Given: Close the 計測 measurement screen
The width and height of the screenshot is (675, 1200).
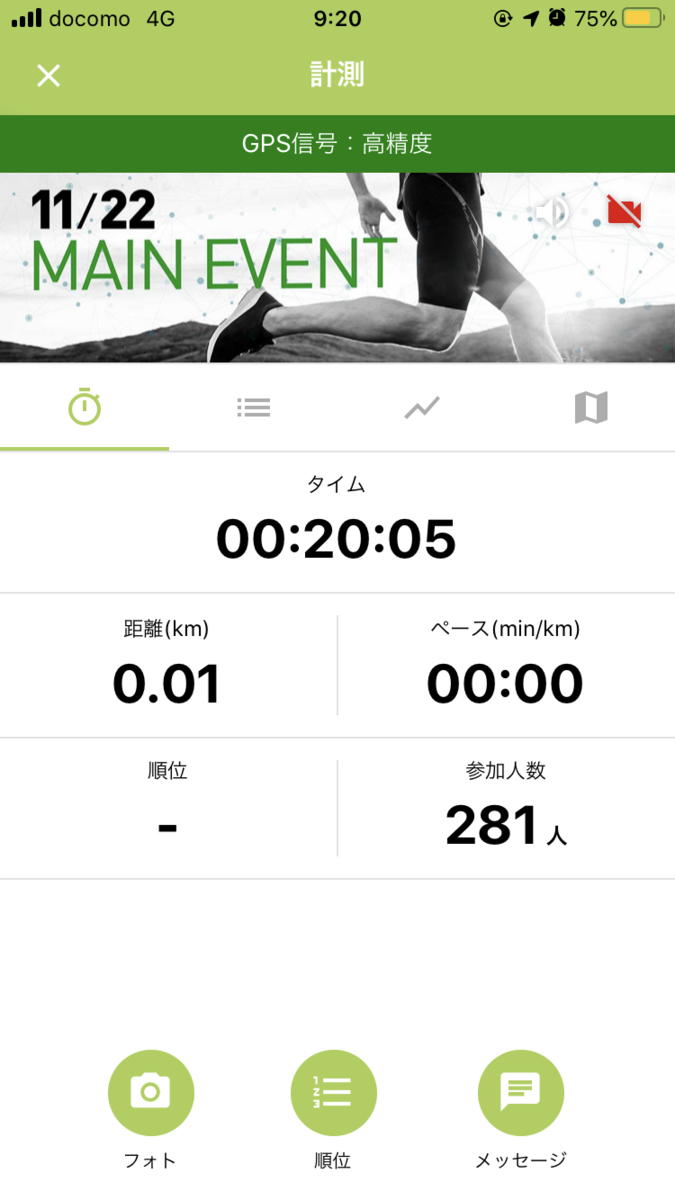Looking at the screenshot, I should [x=48, y=75].
